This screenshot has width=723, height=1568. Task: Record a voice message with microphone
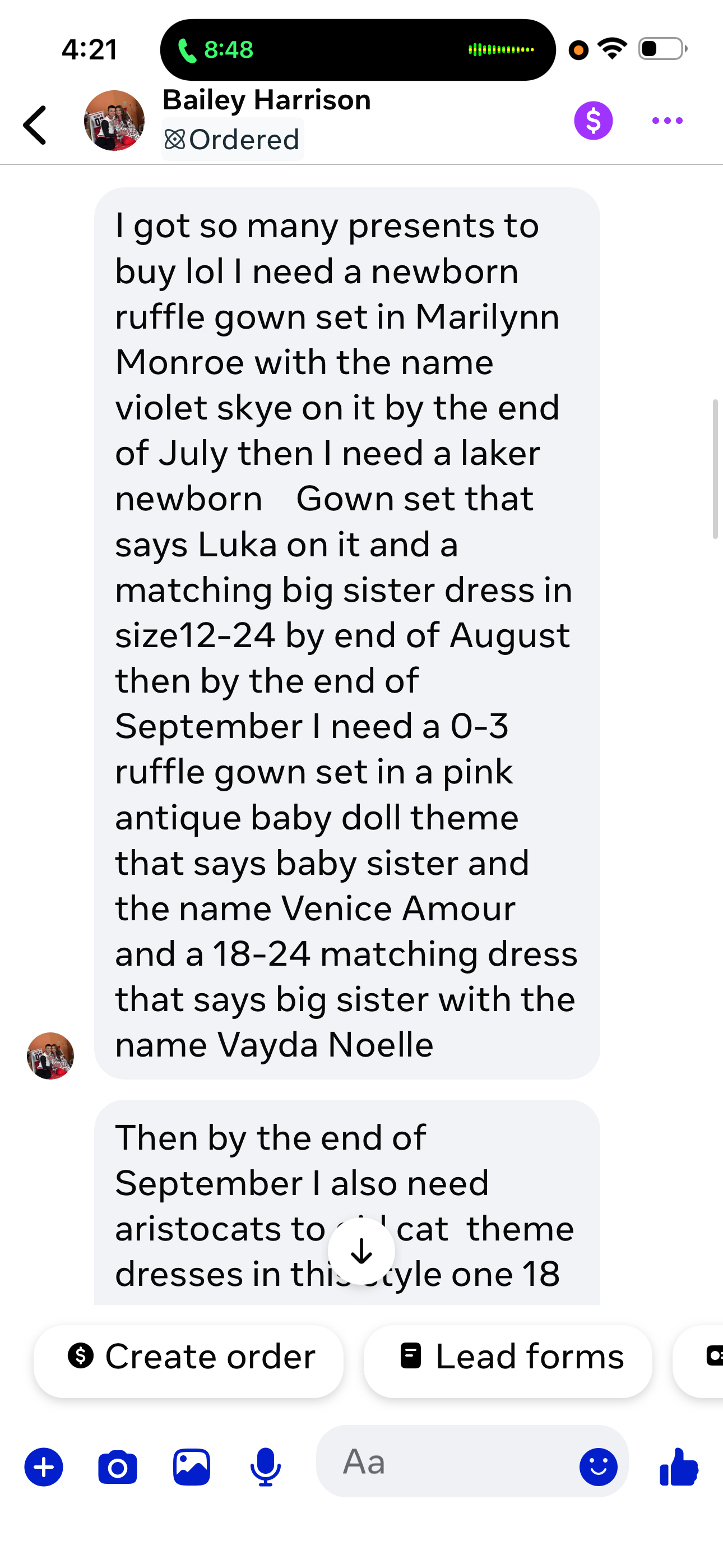pyautogui.click(x=266, y=1467)
